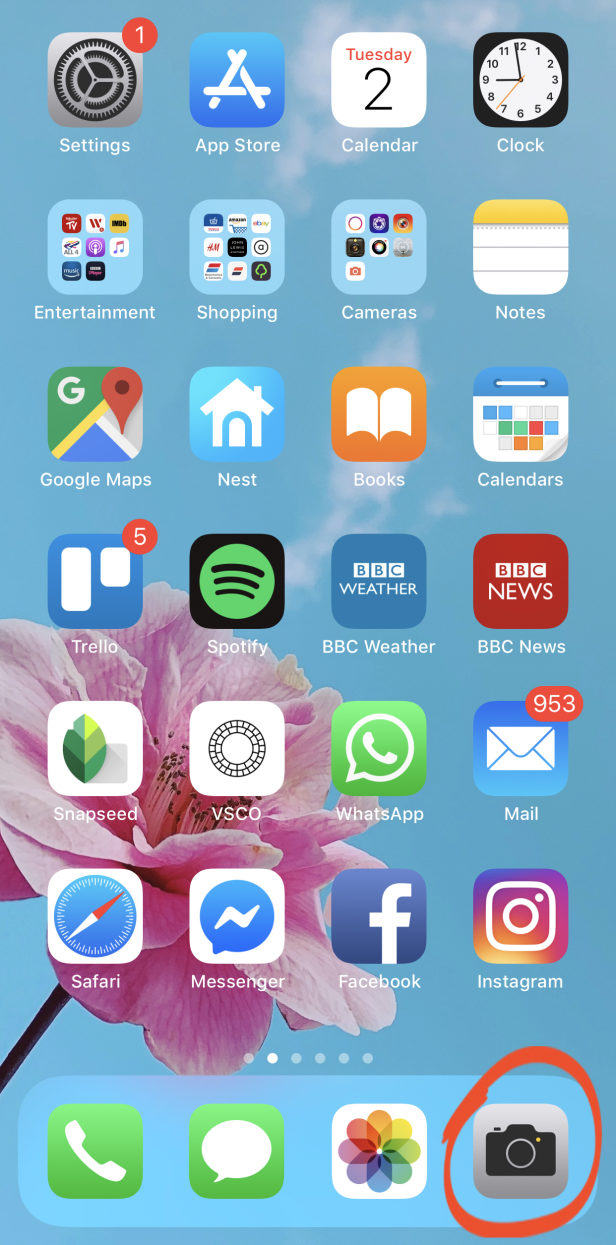Launch Spotify
Viewport: 616px width, 1245px height.
point(237,581)
